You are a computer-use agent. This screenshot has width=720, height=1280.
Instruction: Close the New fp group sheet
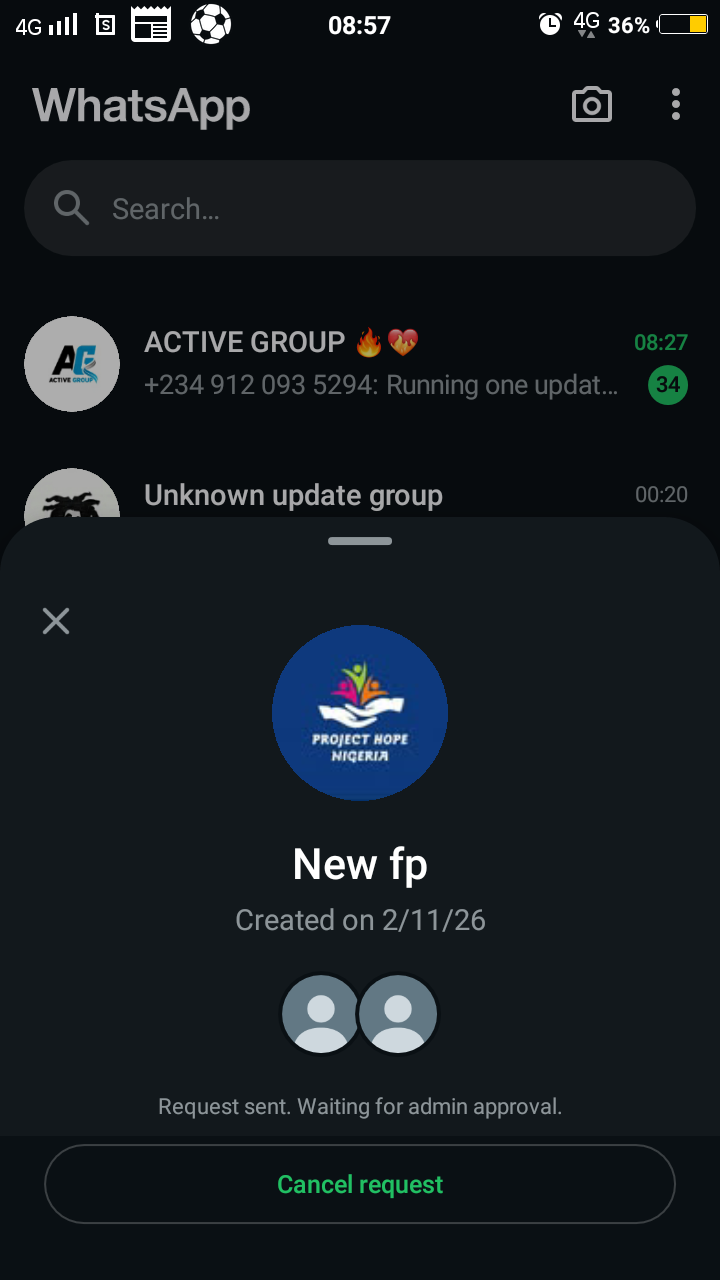pyautogui.click(x=56, y=621)
